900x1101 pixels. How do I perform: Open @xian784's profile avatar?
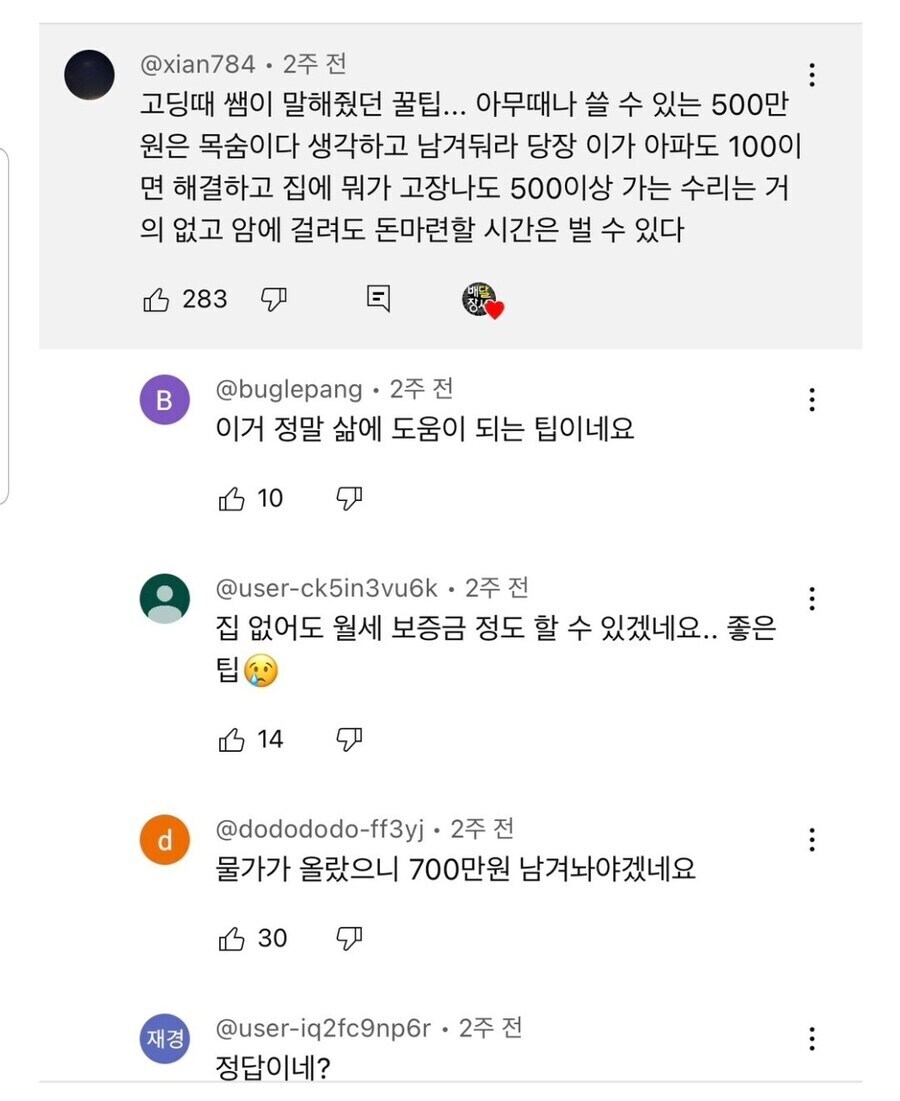(x=90, y=75)
